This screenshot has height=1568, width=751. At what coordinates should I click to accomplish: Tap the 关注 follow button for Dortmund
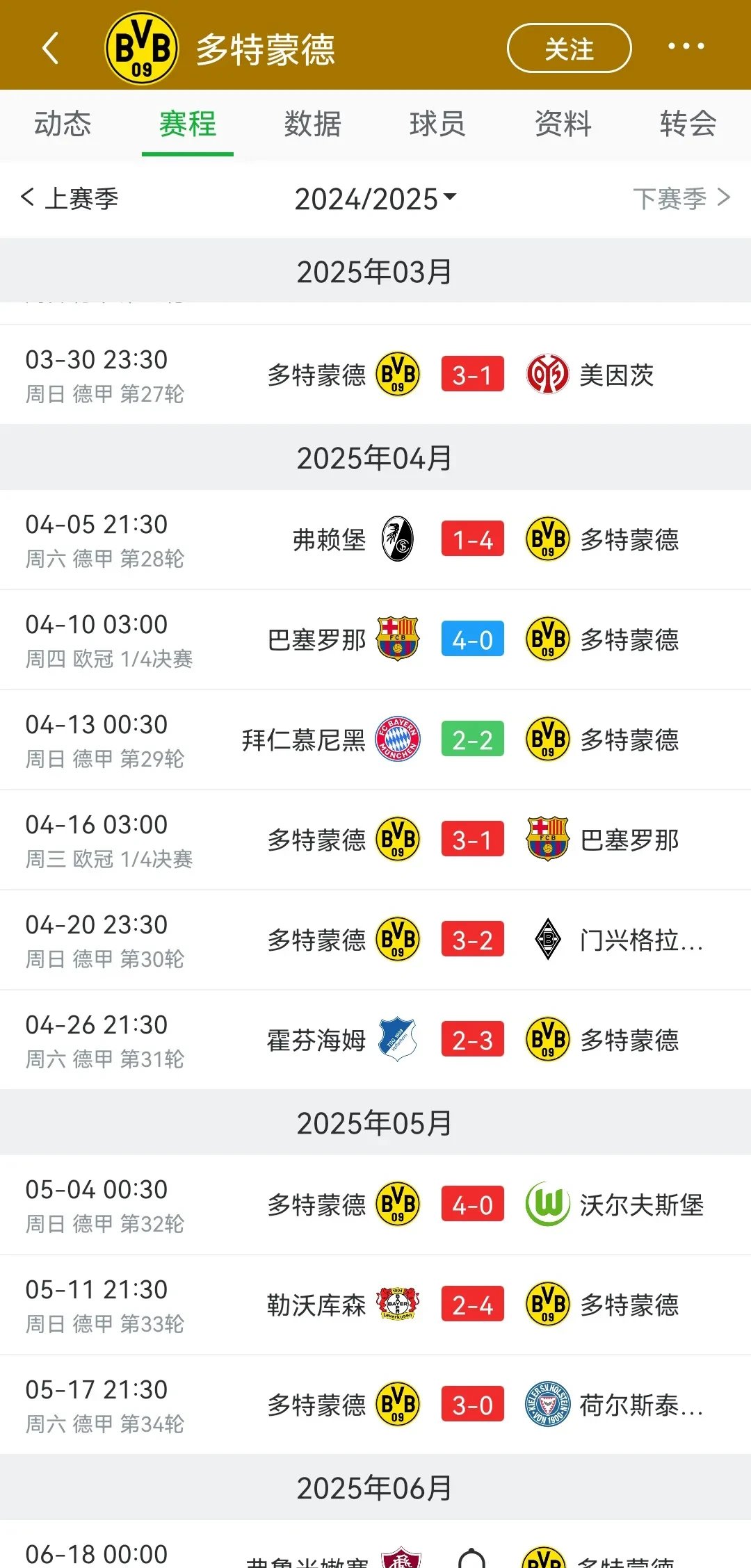(569, 49)
